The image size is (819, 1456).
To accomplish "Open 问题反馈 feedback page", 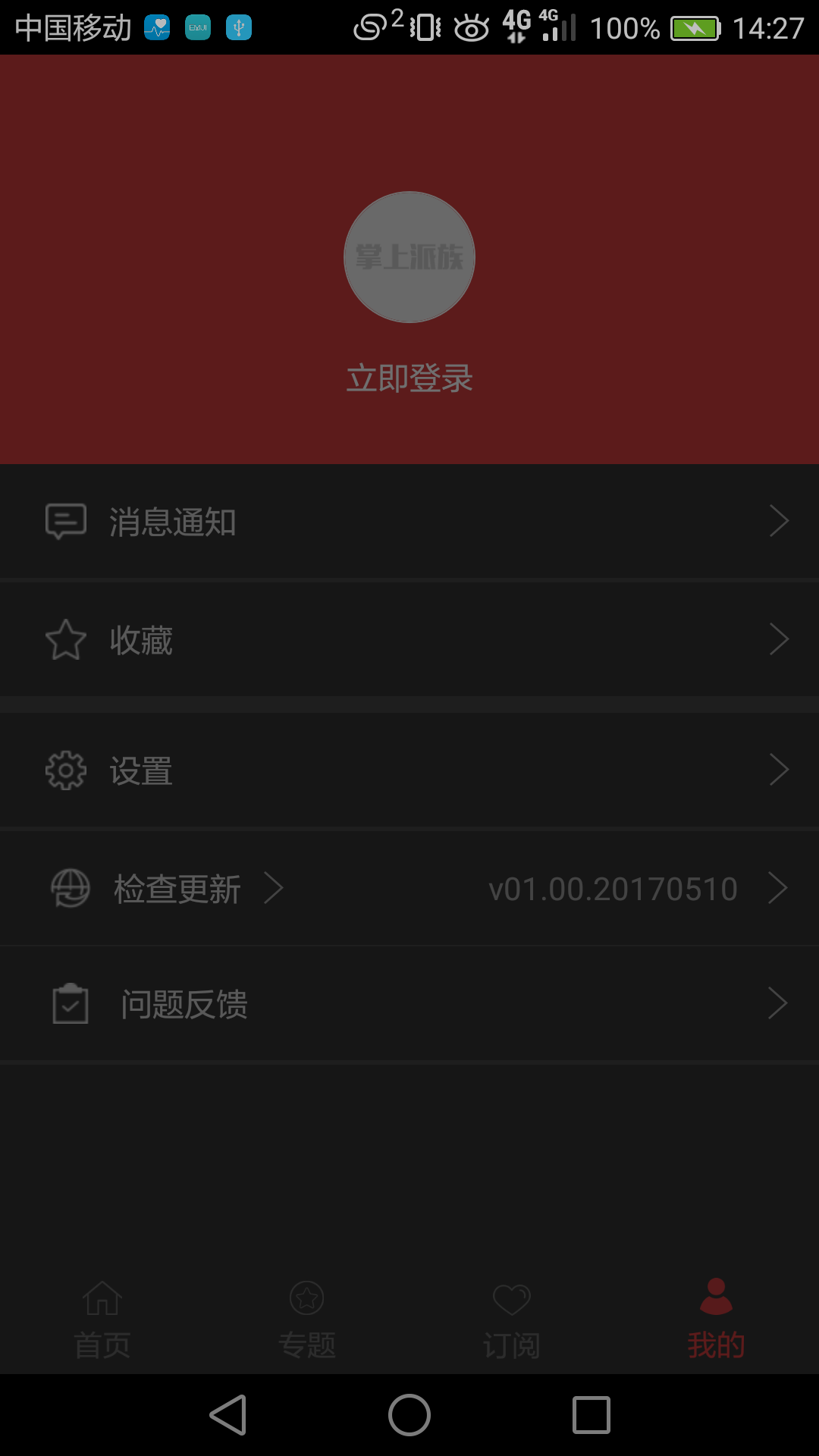I will (x=409, y=1004).
